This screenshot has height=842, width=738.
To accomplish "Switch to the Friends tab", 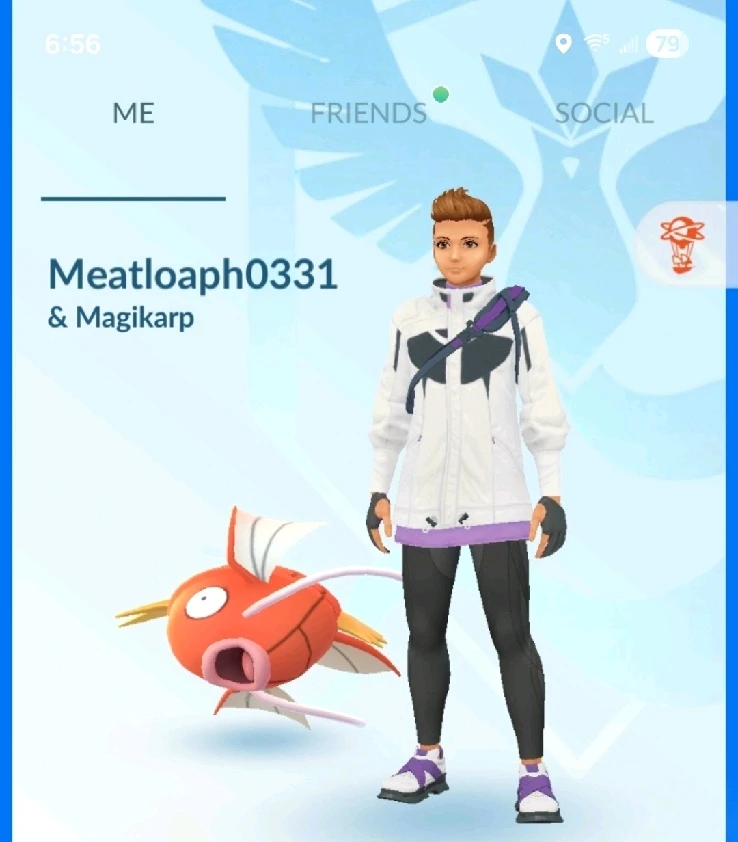I will 368,114.
